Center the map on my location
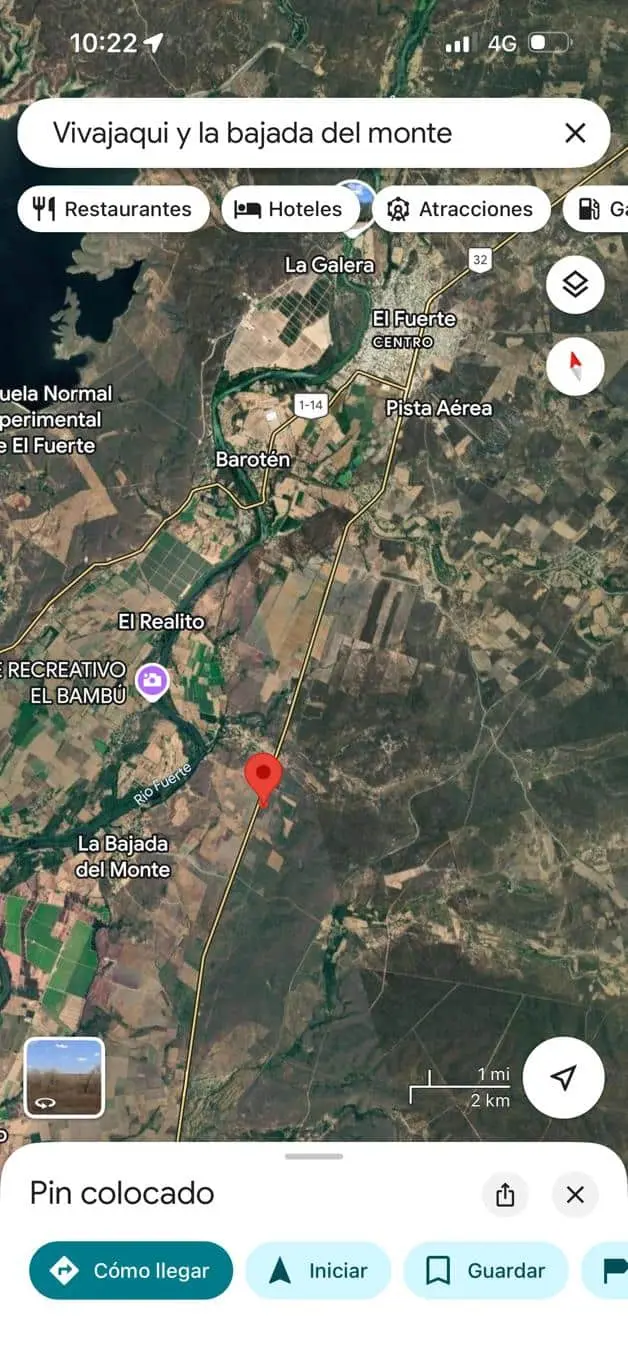 [x=563, y=1077]
